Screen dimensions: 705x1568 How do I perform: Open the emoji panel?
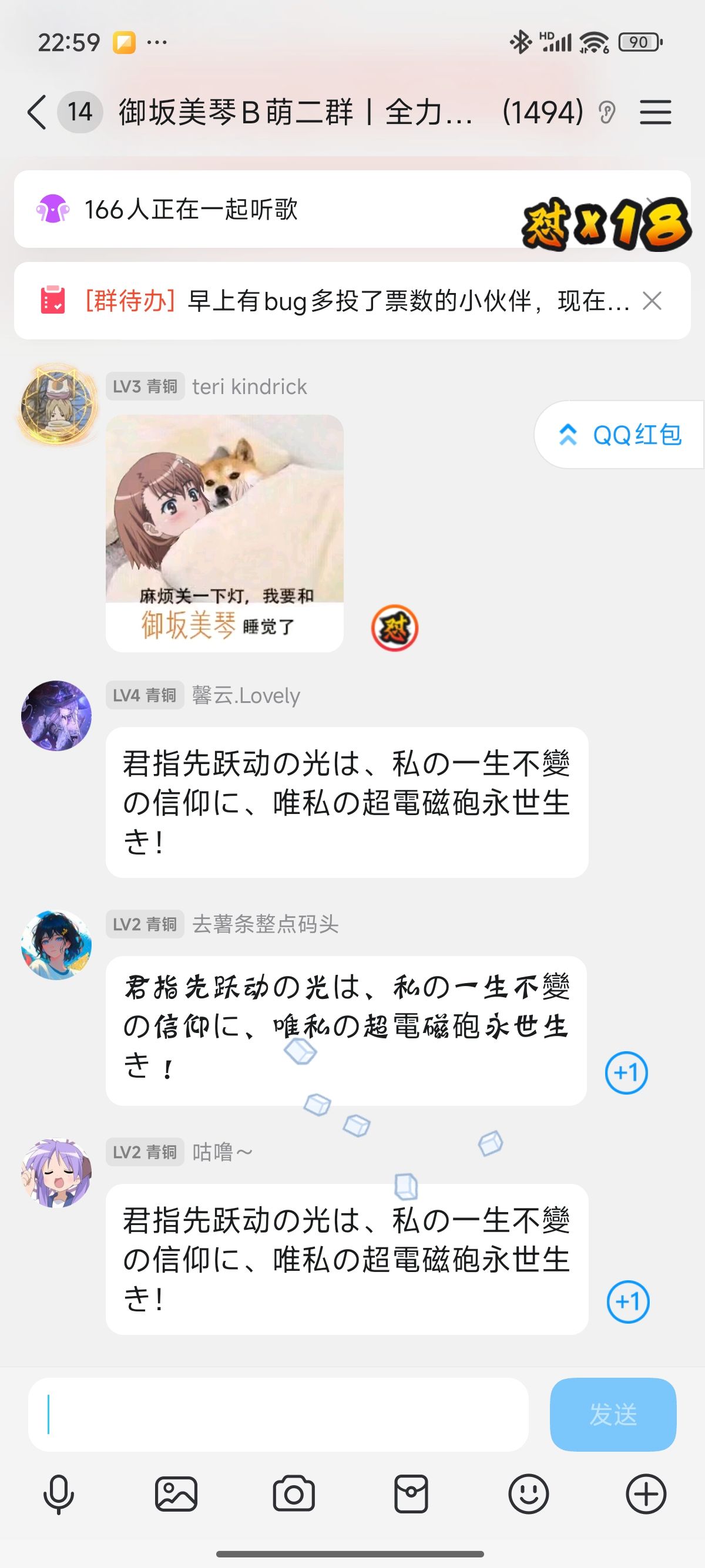click(528, 1495)
